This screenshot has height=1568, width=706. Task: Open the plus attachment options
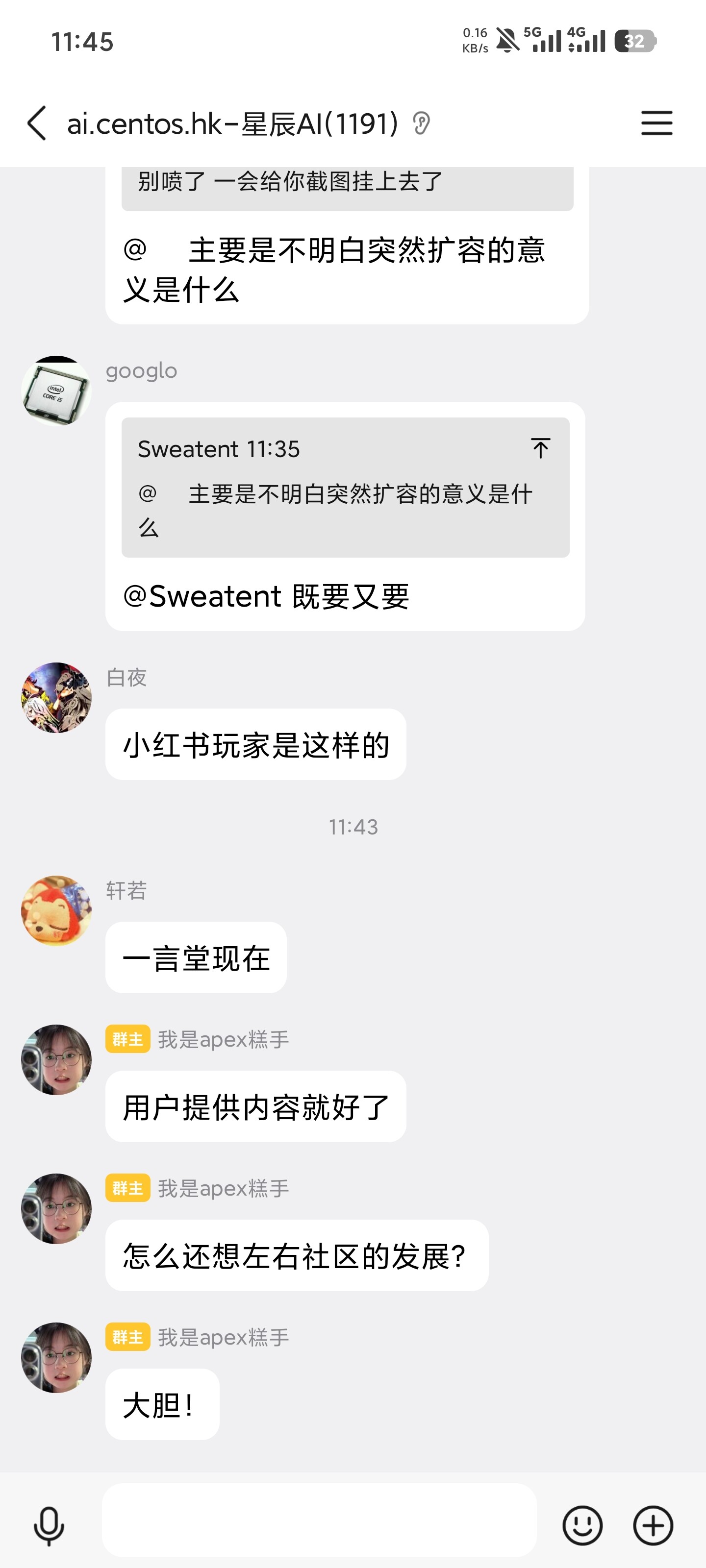pyautogui.click(x=653, y=1525)
